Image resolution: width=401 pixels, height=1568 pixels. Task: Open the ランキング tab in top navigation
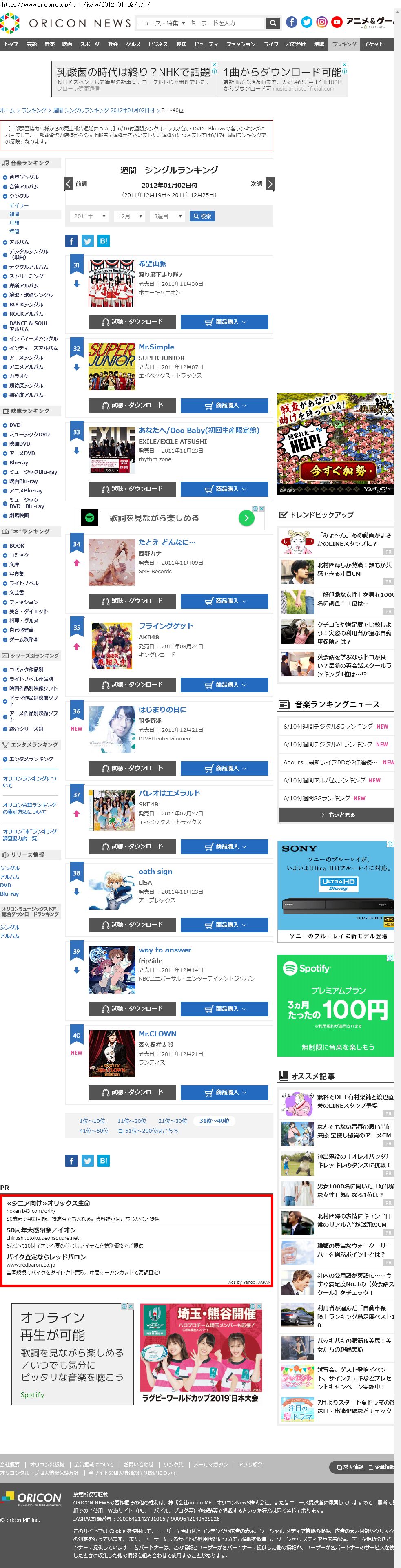point(344,44)
